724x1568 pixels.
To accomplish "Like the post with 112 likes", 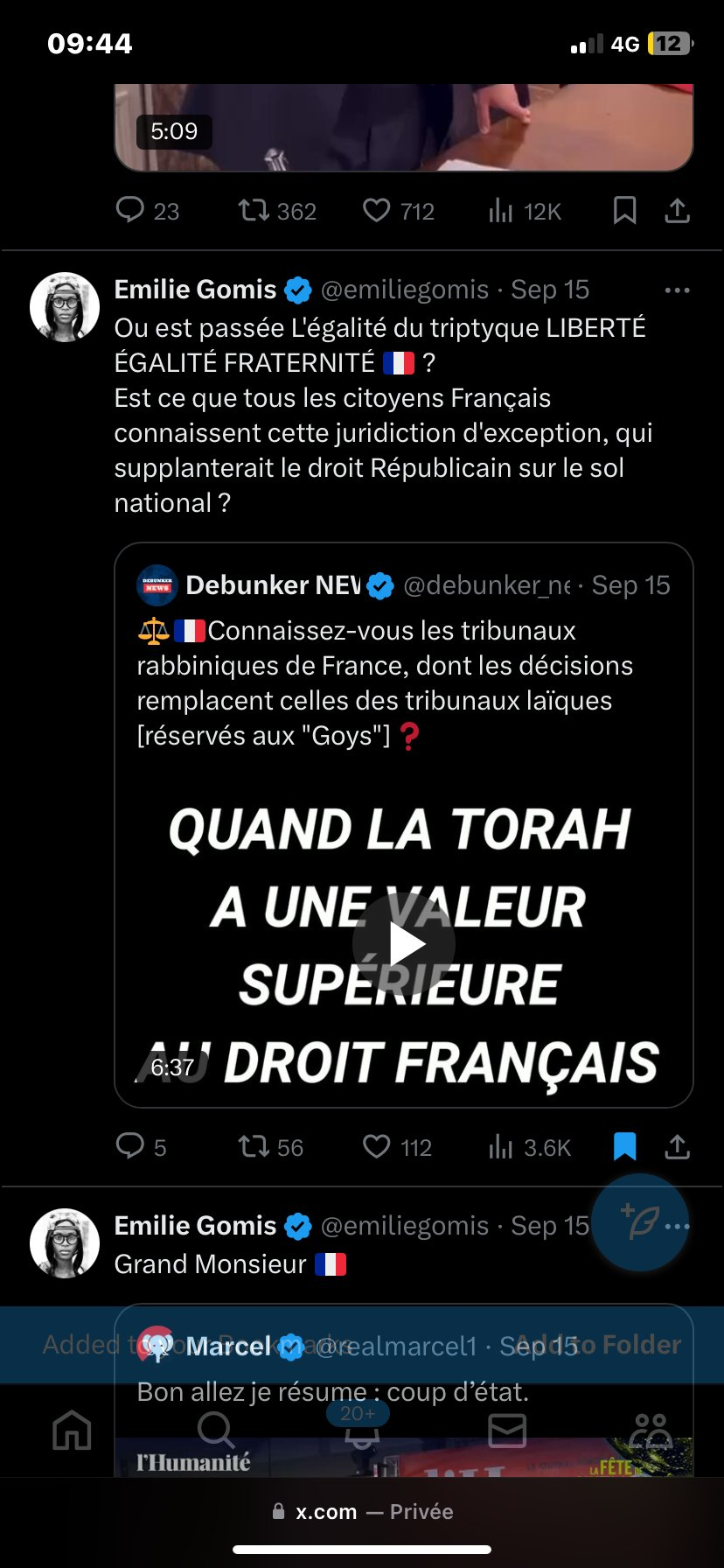I will pos(377,1147).
